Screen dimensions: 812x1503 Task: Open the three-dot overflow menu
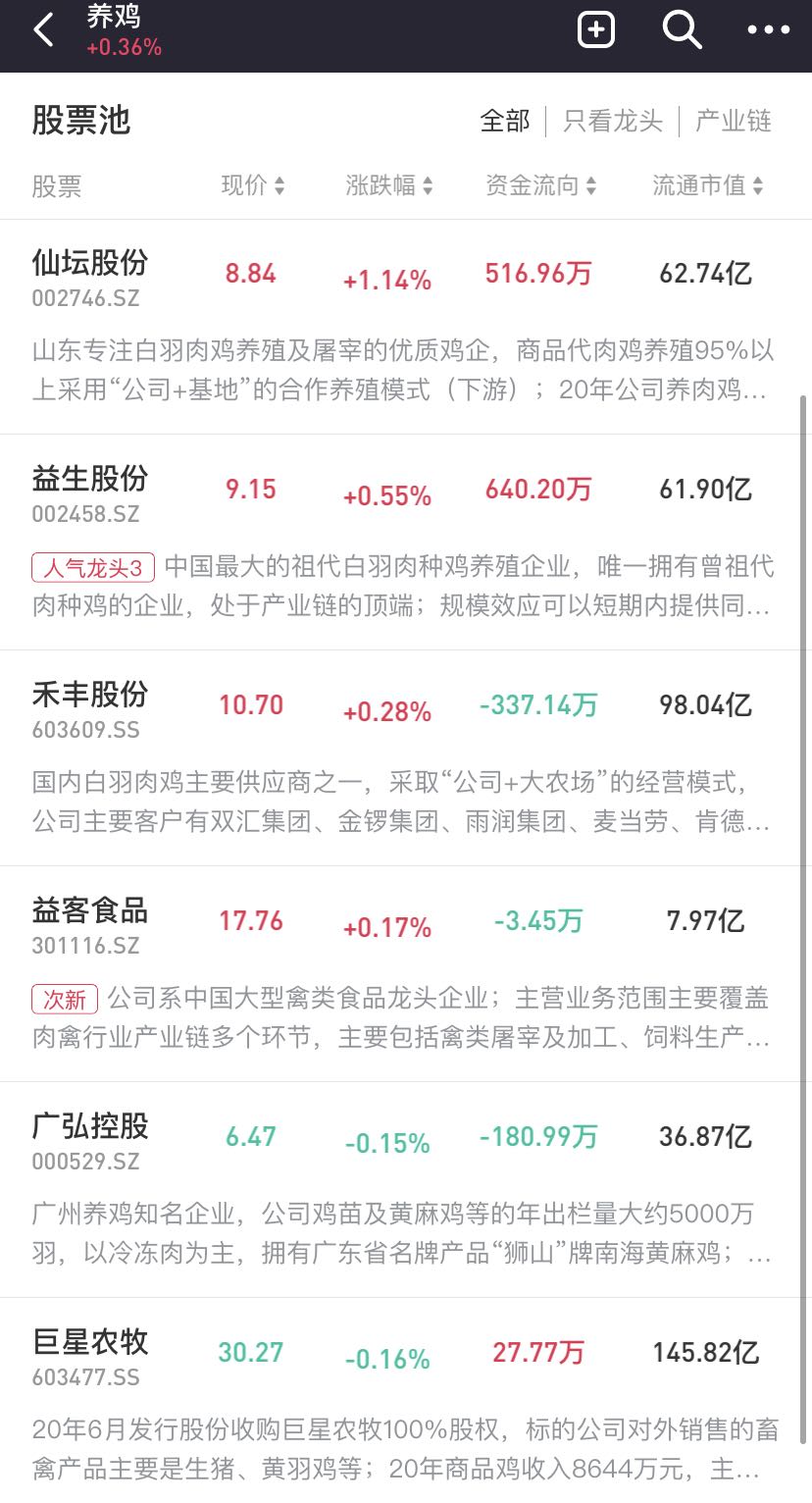pyautogui.click(x=768, y=30)
